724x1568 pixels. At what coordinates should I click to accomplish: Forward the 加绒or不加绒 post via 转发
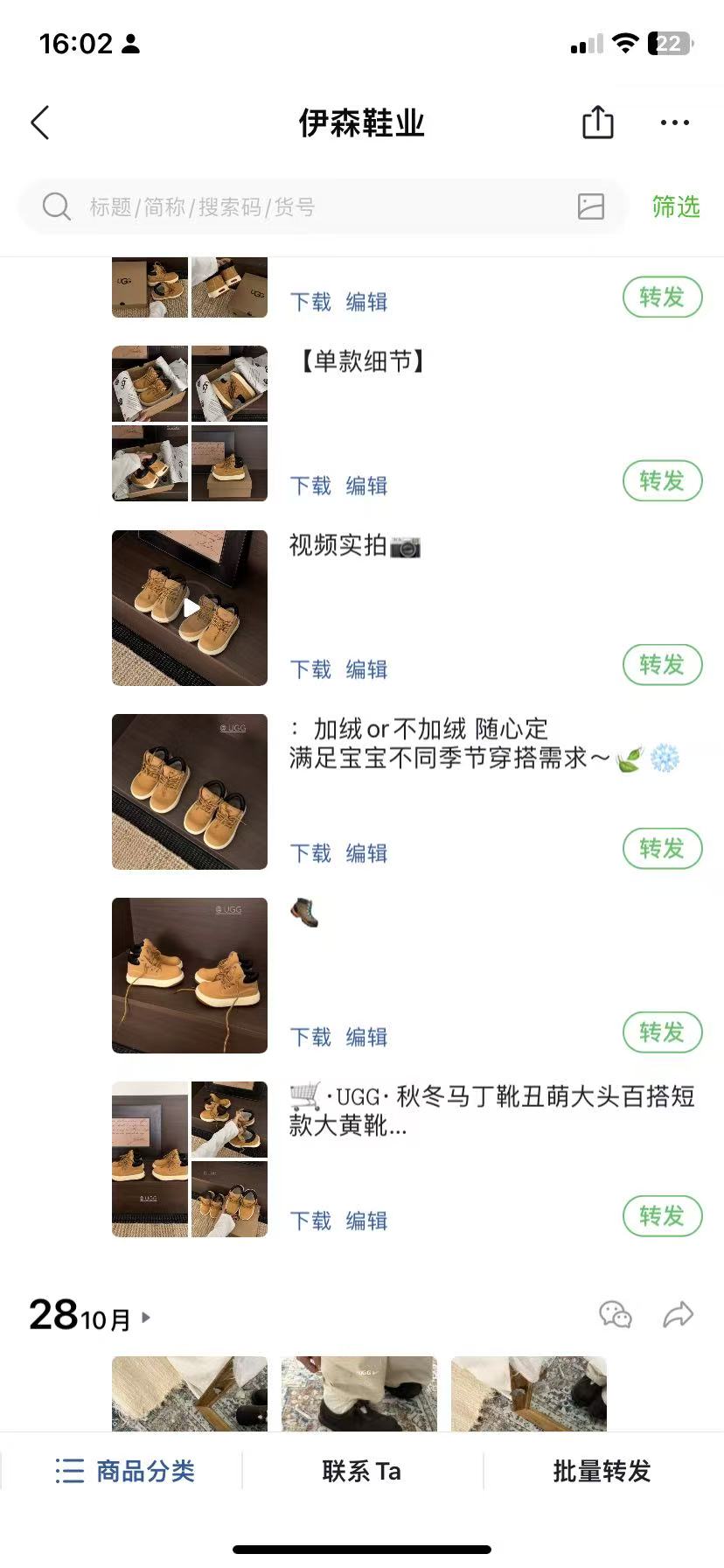pyautogui.click(x=662, y=848)
